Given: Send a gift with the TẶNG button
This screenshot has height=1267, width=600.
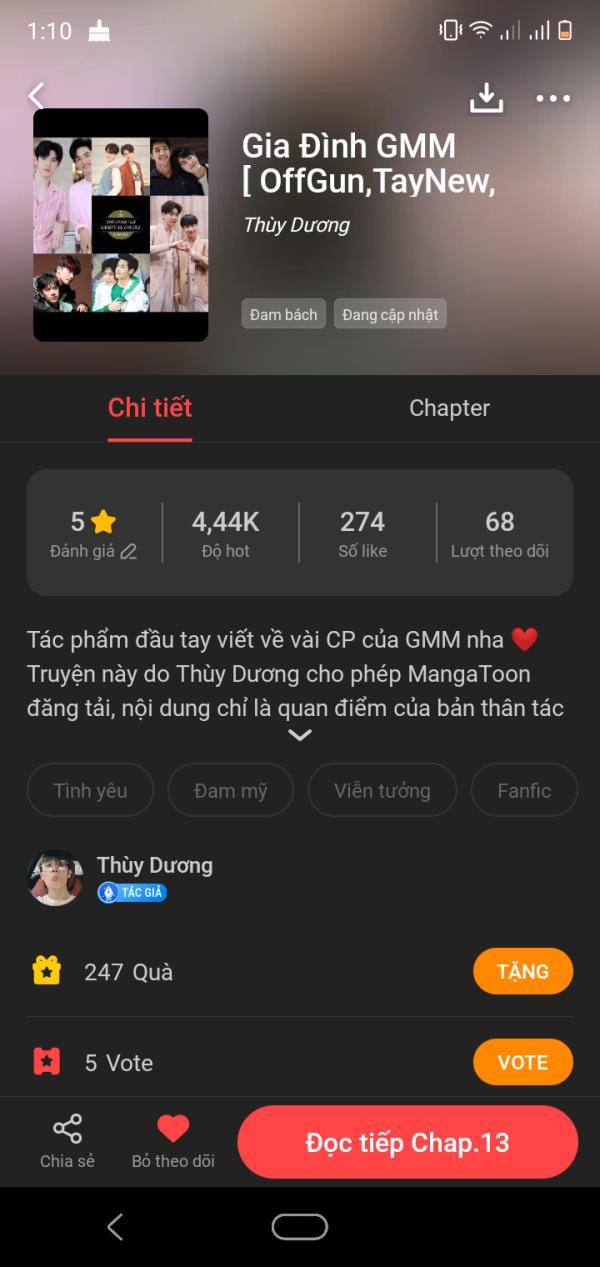Looking at the screenshot, I should 522,971.
